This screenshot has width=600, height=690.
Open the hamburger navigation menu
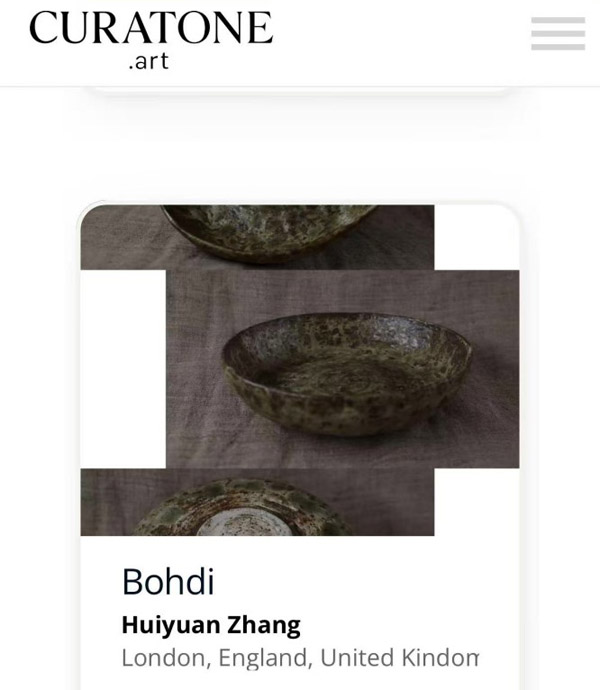pos(557,33)
